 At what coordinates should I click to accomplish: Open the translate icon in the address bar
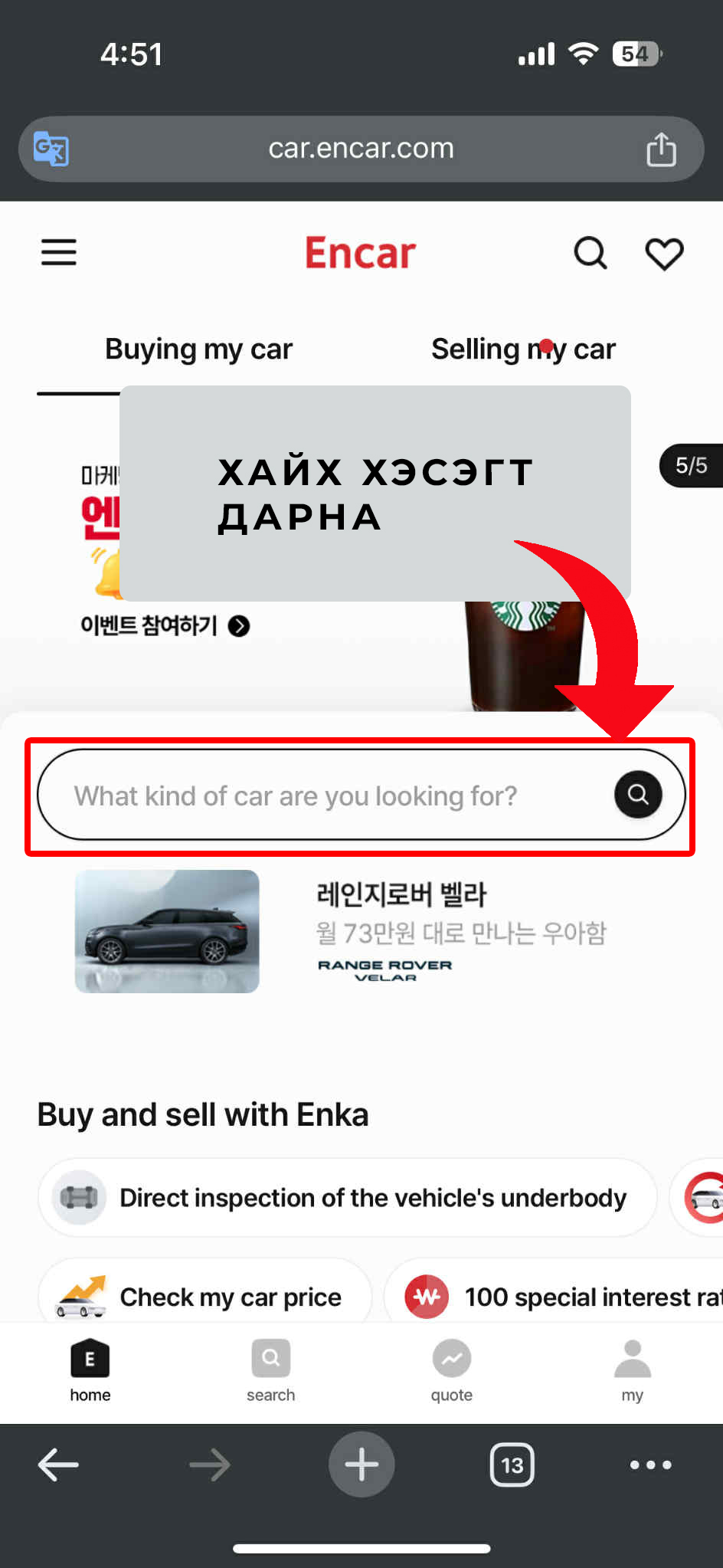pyautogui.click(x=51, y=148)
